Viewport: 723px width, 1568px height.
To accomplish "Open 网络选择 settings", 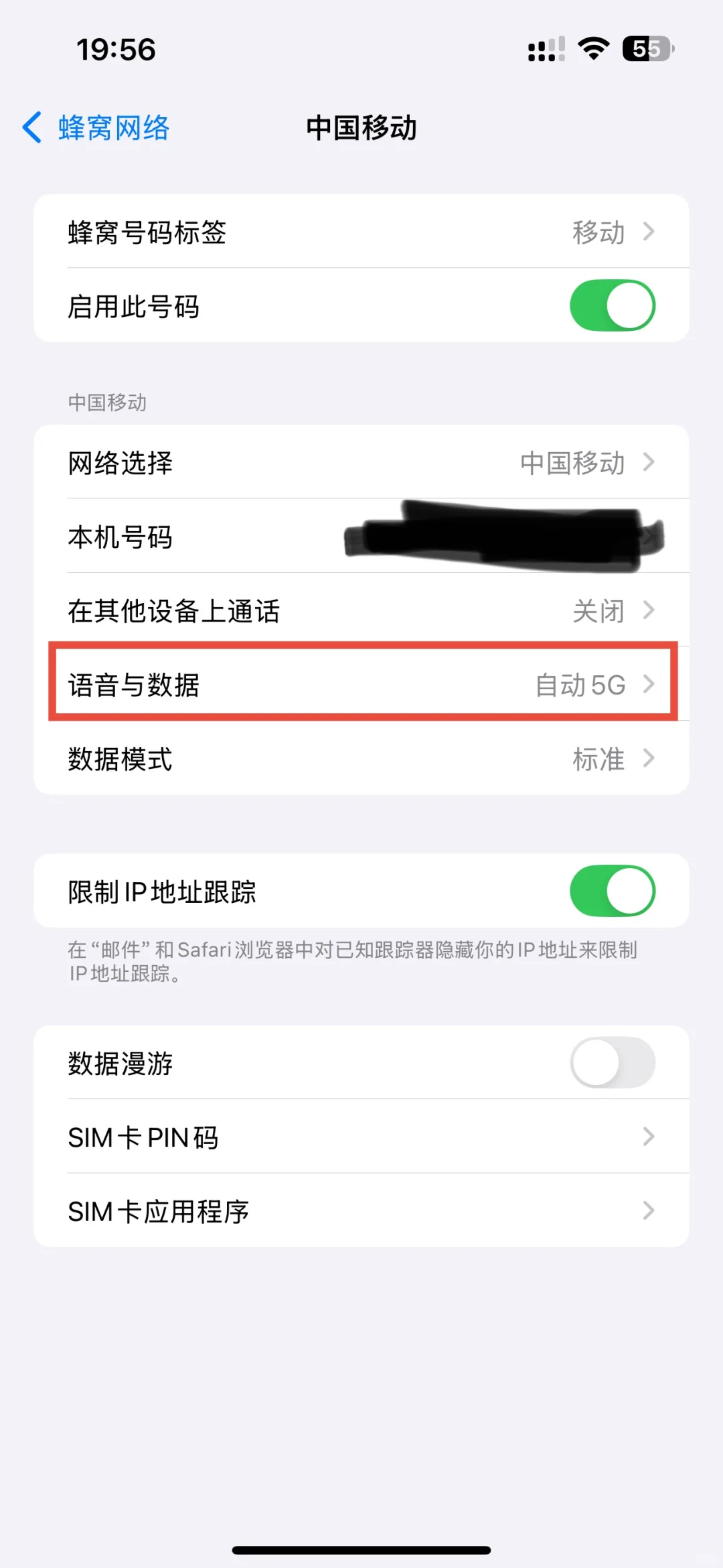I will pos(361,462).
